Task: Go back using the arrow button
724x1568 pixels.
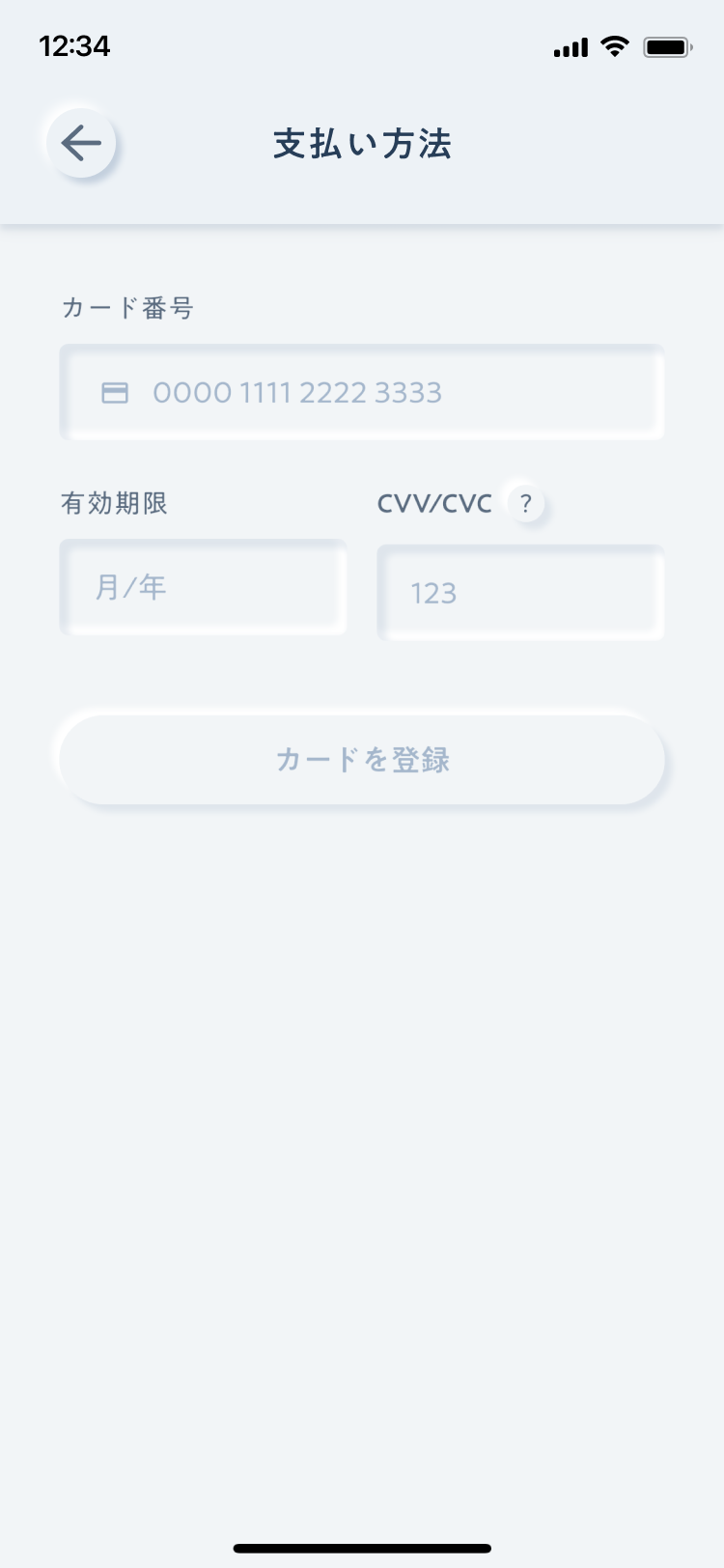Action: point(81,143)
